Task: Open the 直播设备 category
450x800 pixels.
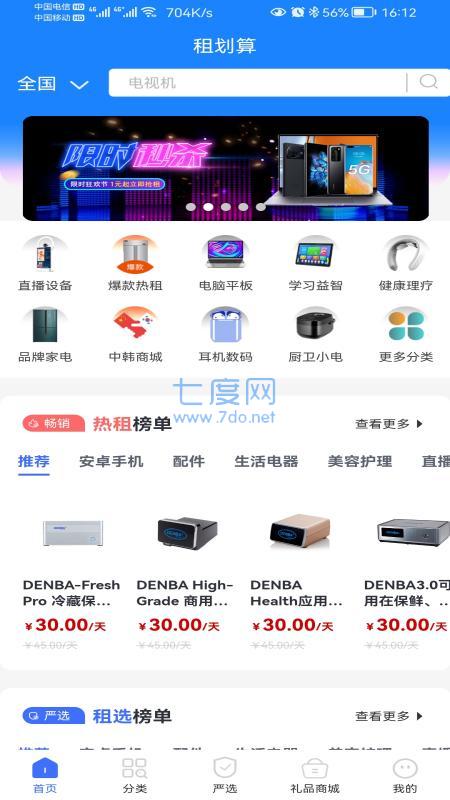Action: pyautogui.click(x=45, y=263)
